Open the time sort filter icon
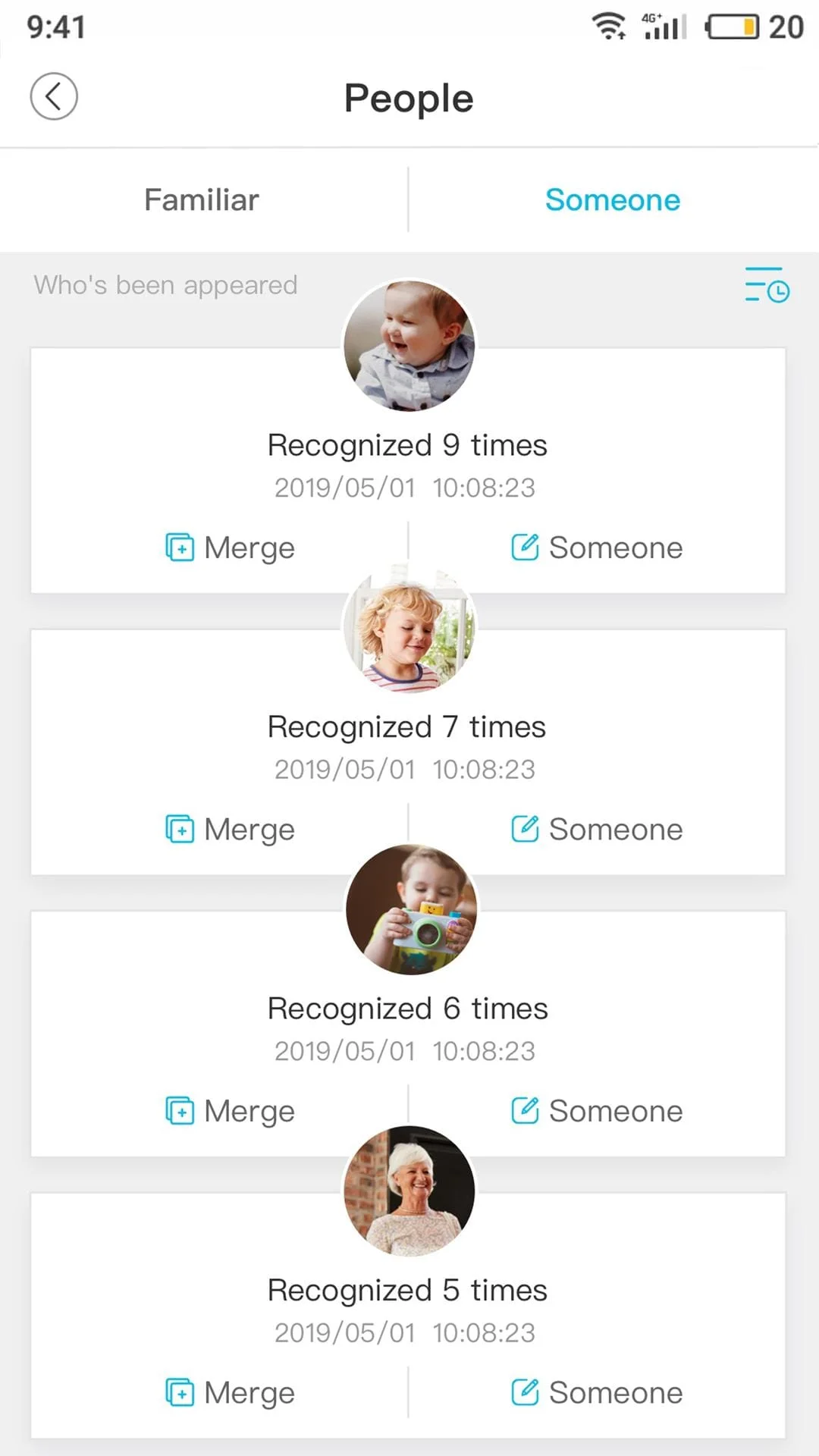Image resolution: width=819 pixels, height=1456 pixels. click(767, 285)
